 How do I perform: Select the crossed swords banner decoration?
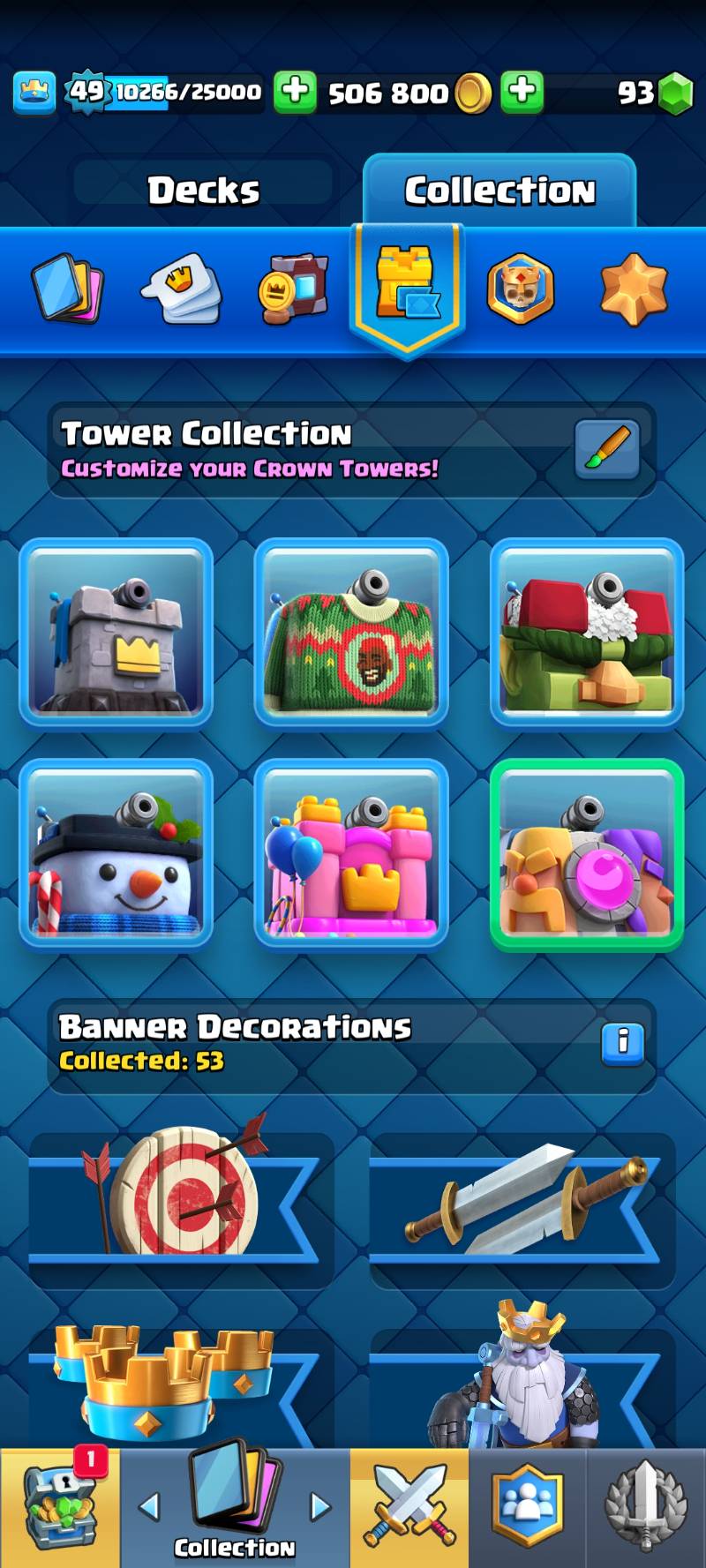point(521,1200)
